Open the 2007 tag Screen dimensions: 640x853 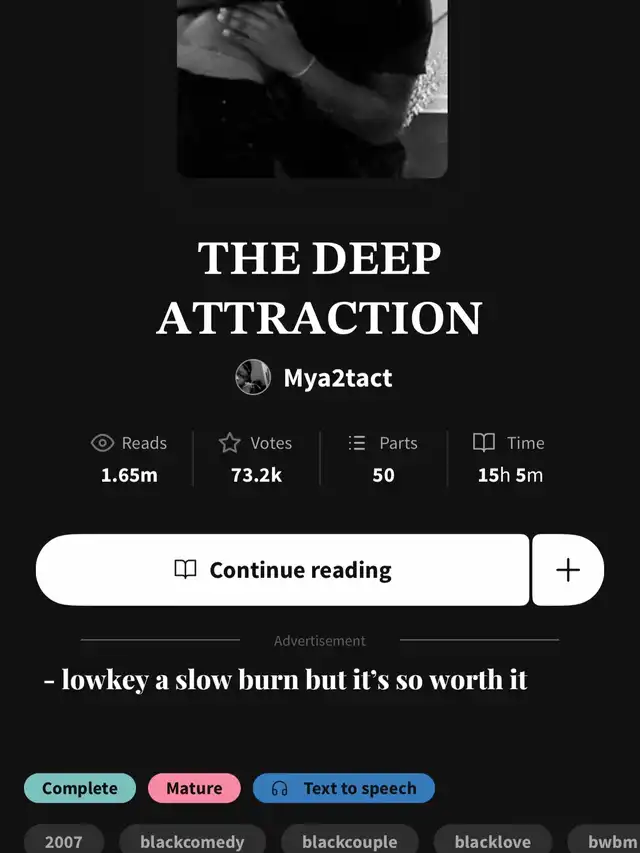63,841
